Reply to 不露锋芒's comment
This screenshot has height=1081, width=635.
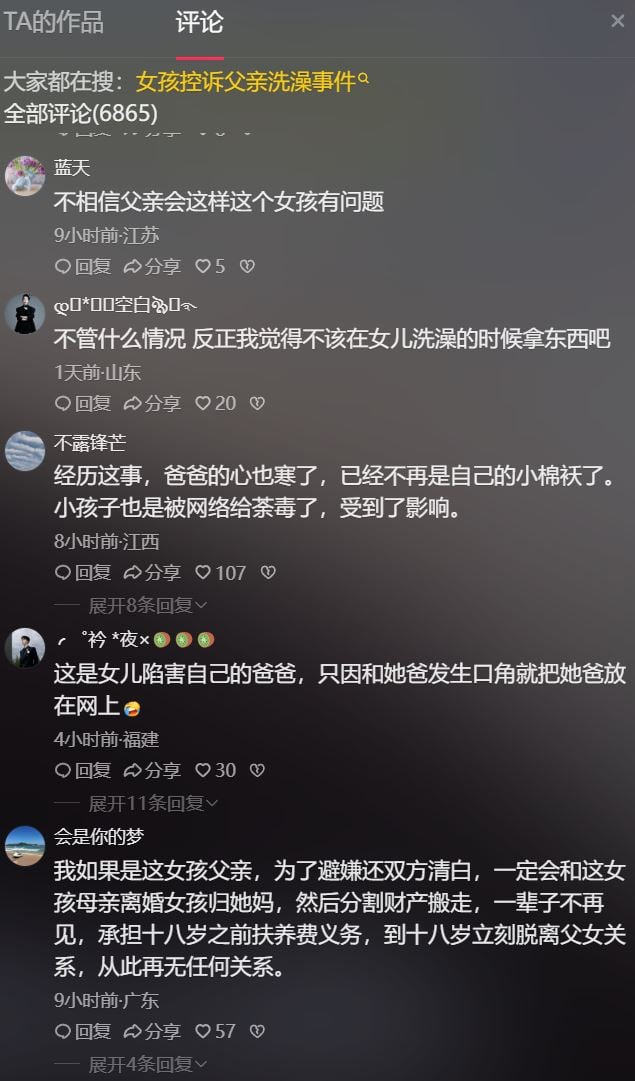click(x=83, y=572)
